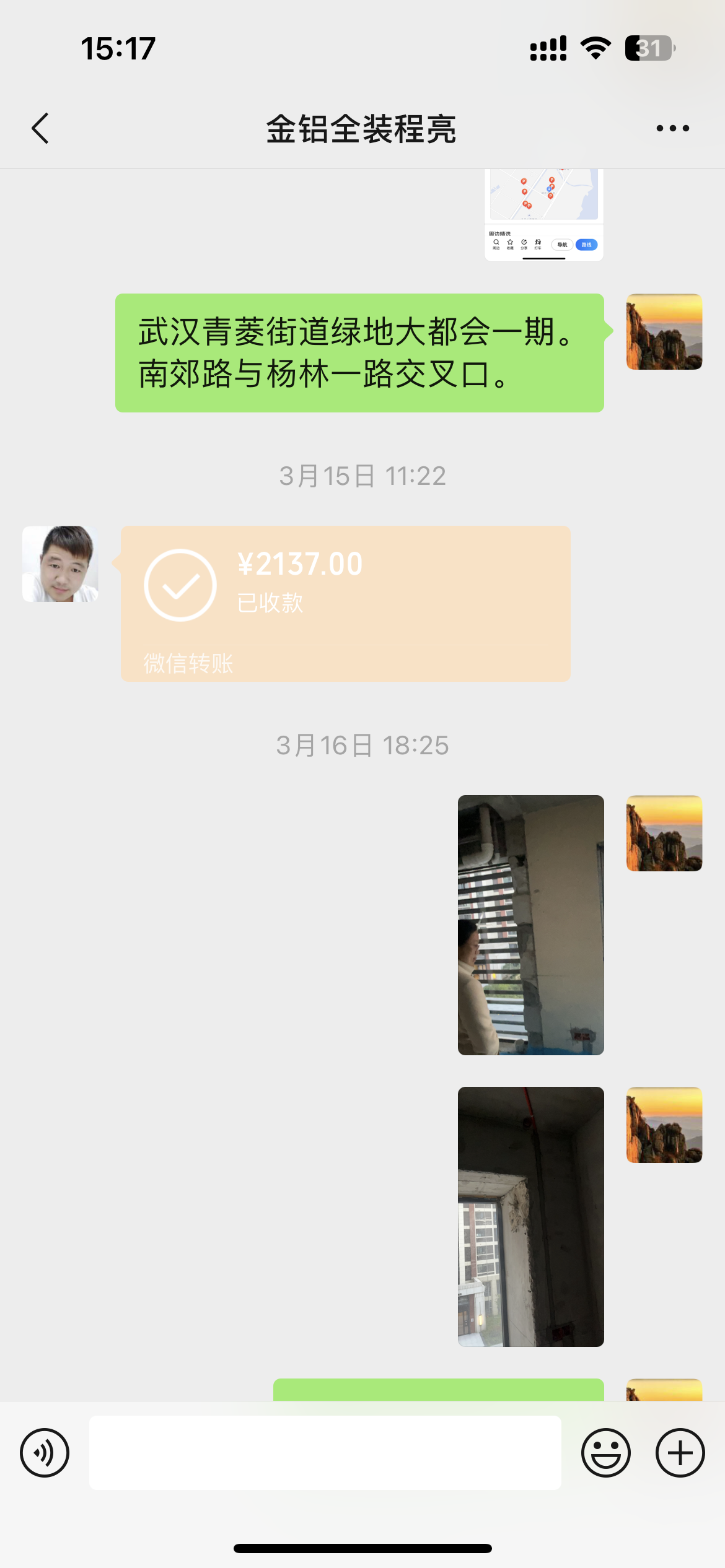
Task: Open the emoji sticker panel
Action: click(x=605, y=1452)
